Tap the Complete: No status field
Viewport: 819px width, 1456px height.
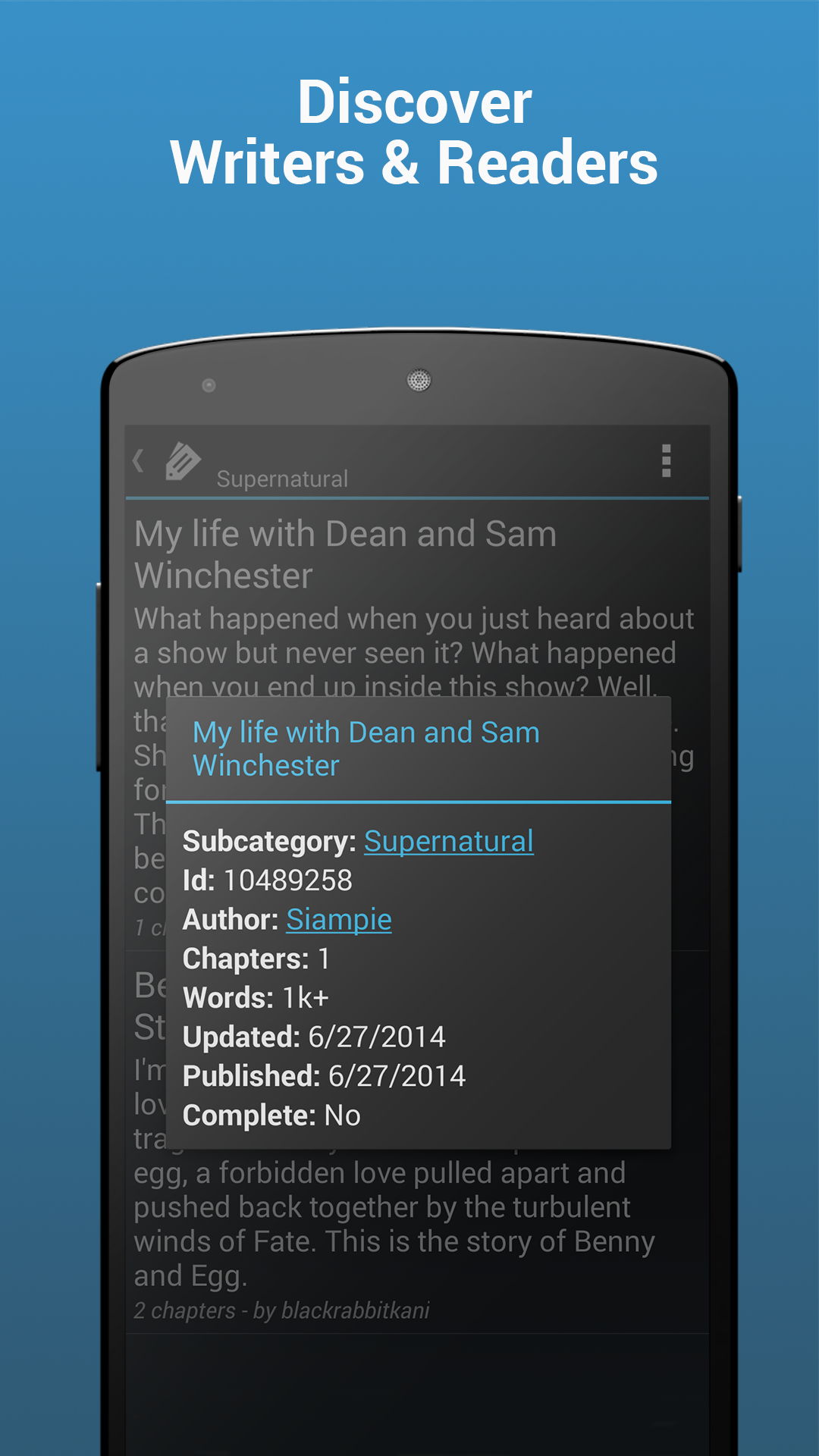[271, 1115]
